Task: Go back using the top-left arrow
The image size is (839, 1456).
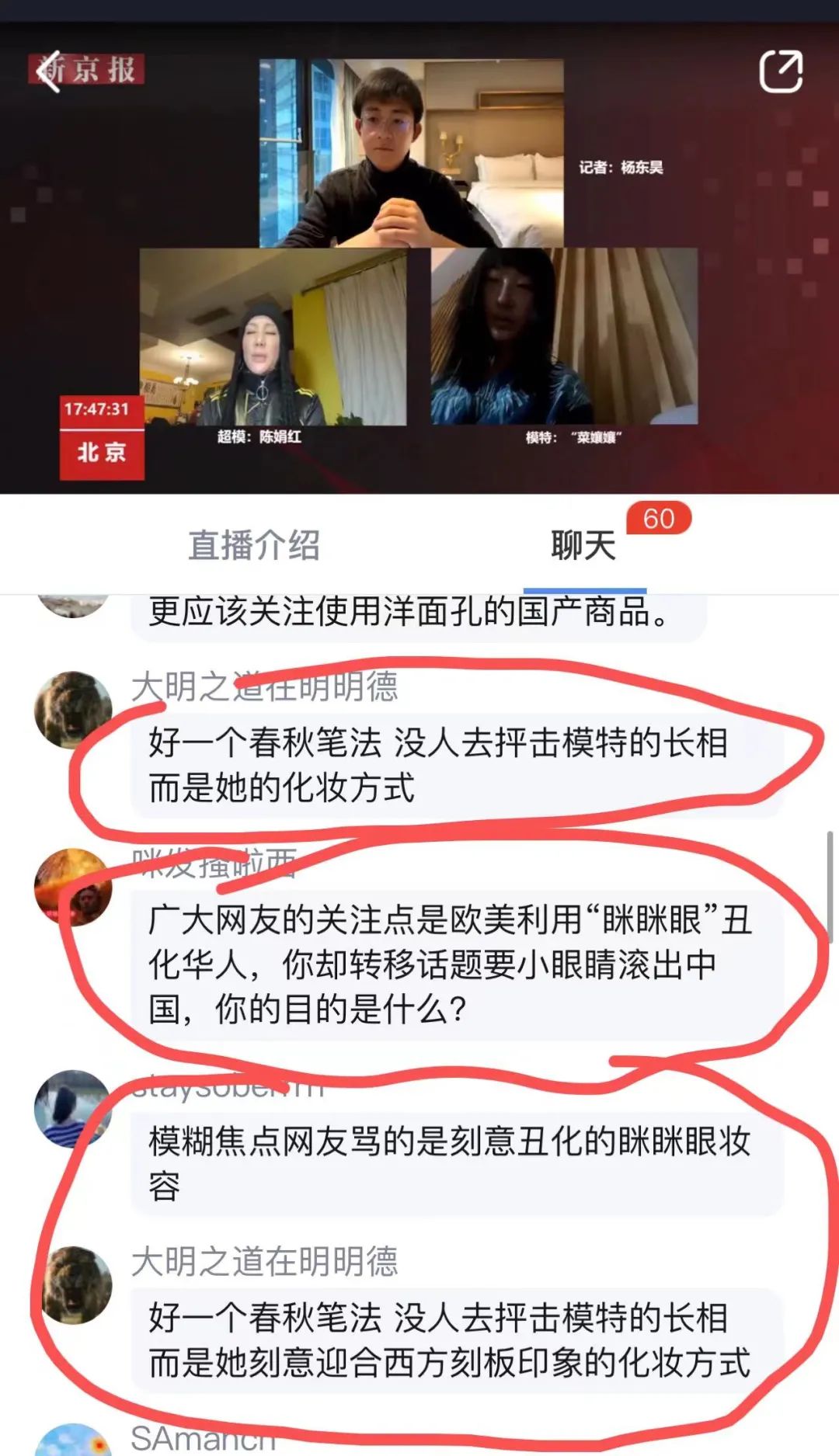Action: [x=49, y=71]
